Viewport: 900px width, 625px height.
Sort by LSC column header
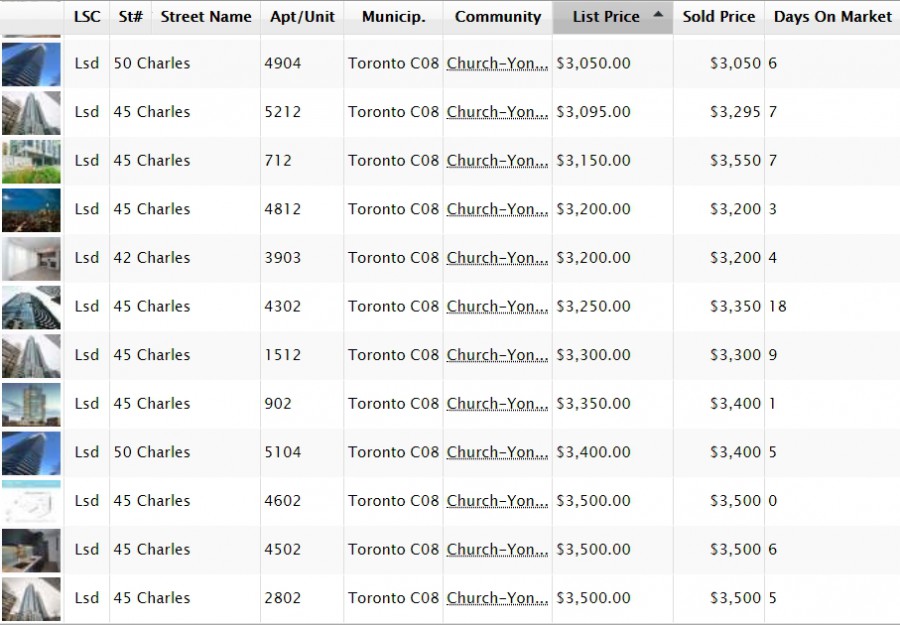coord(87,17)
